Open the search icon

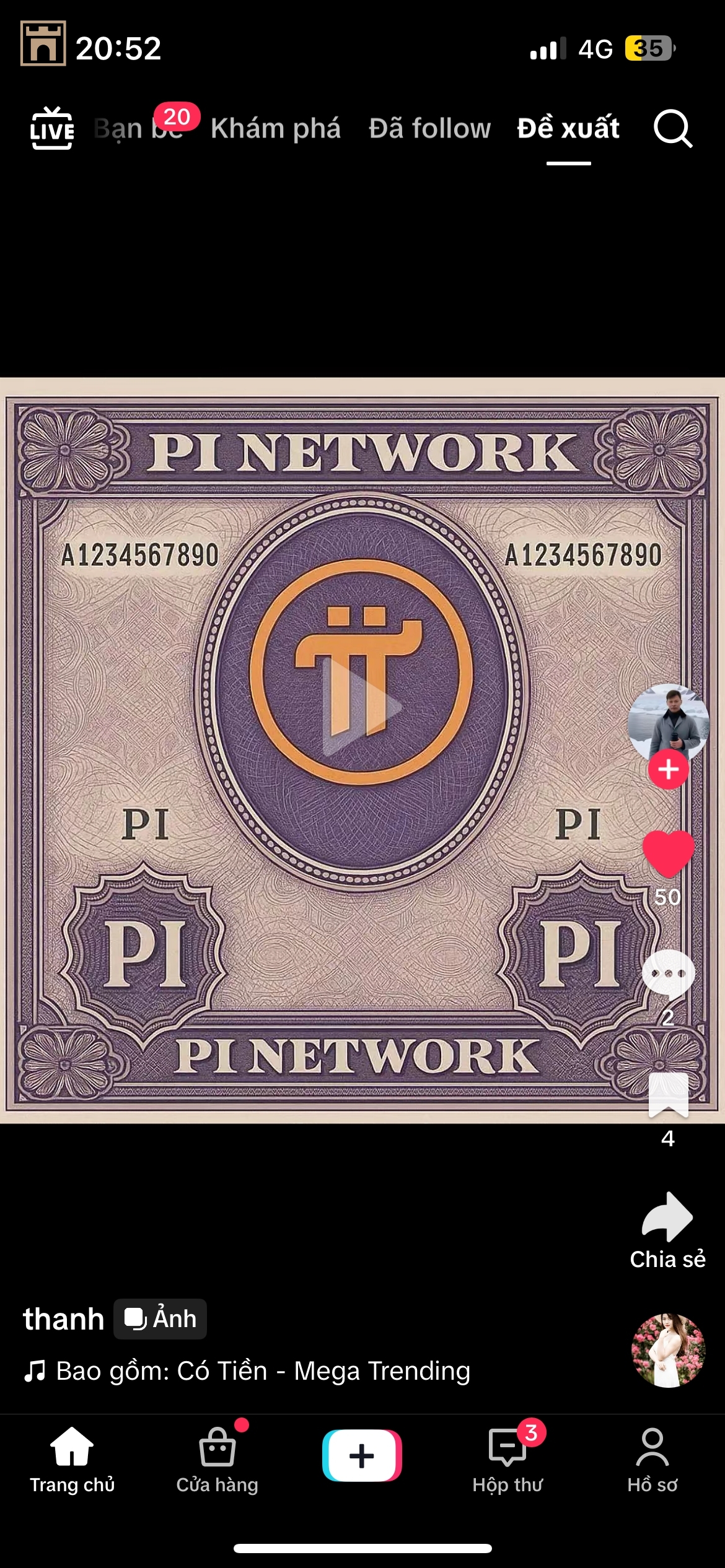tap(672, 129)
